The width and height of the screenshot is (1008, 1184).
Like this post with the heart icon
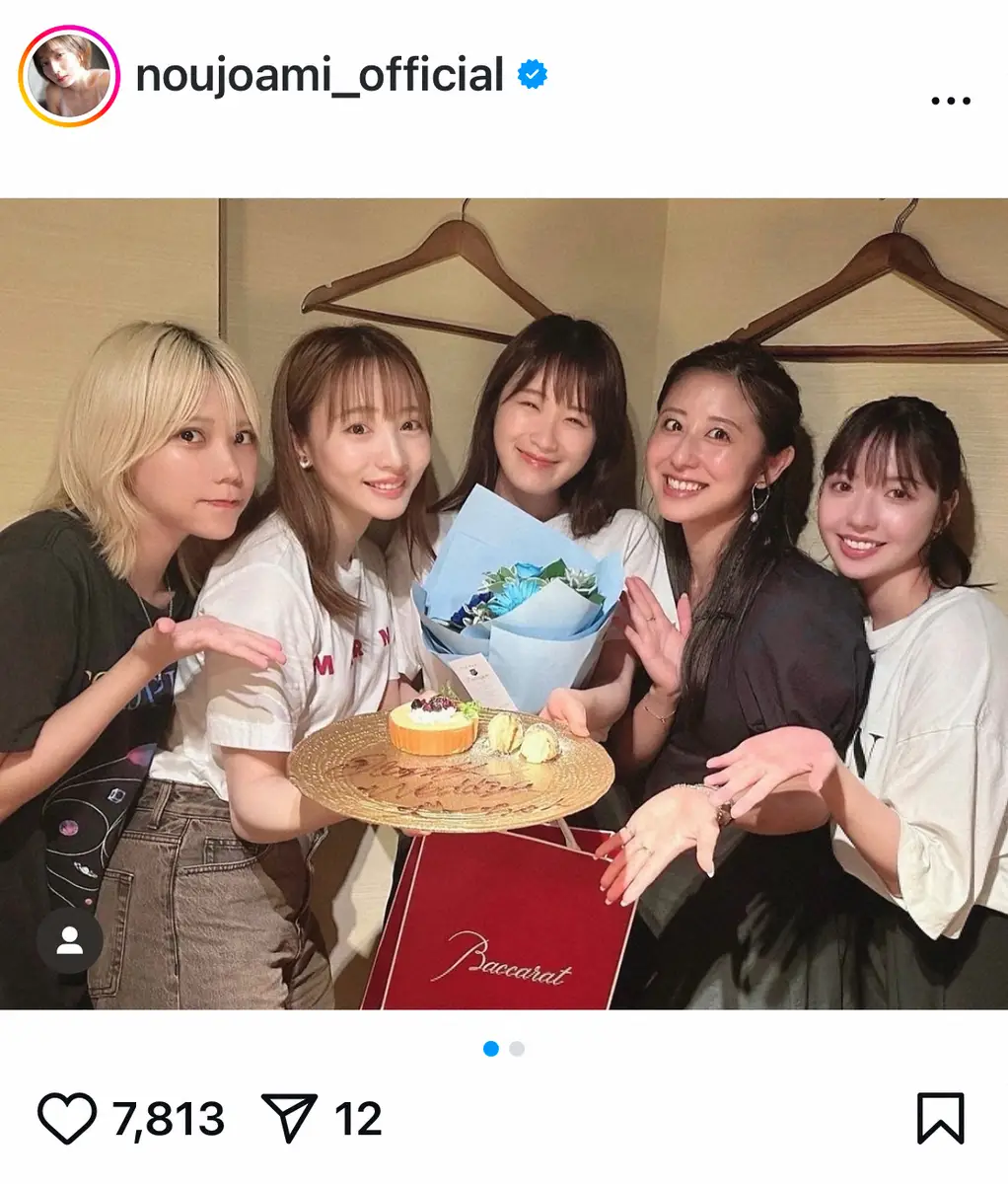[67, 1119]
